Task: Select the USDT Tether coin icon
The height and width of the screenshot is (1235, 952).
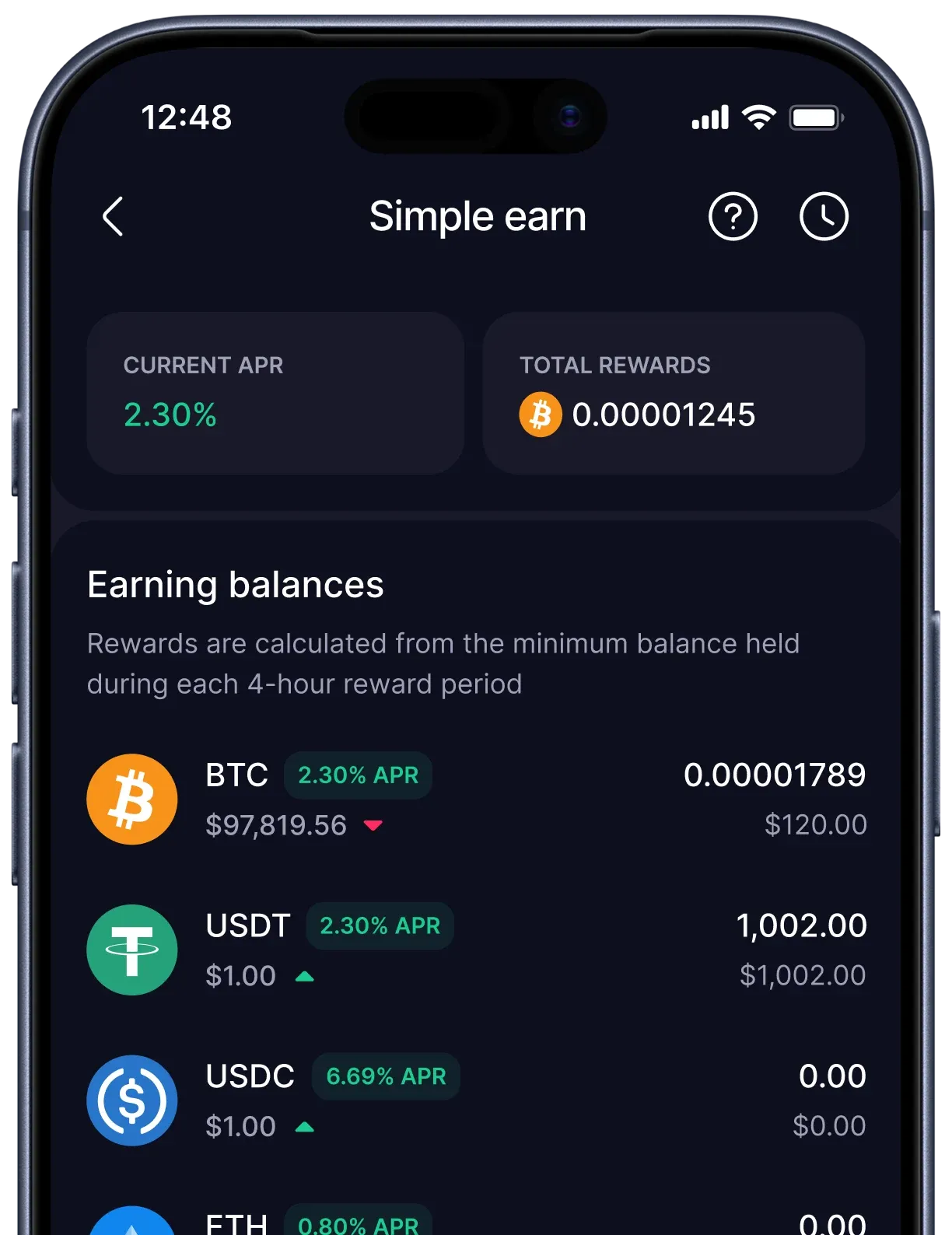Action: point(132,950)
